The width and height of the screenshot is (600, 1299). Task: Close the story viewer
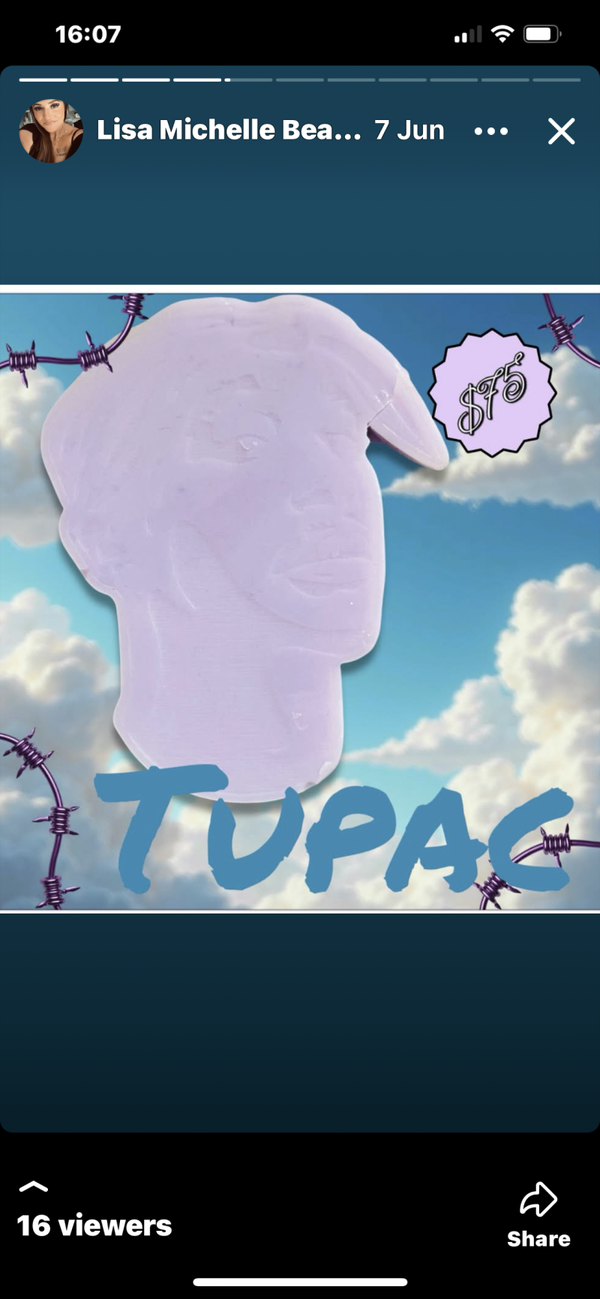tap(561, 131)
